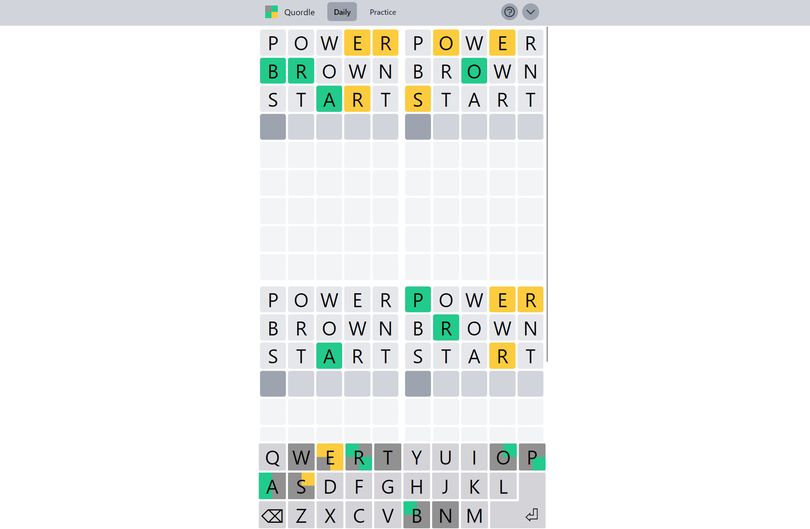This screenshot has height=529, width=810.
Task: Tap the letter K key
Action: (x=474, y=486)
